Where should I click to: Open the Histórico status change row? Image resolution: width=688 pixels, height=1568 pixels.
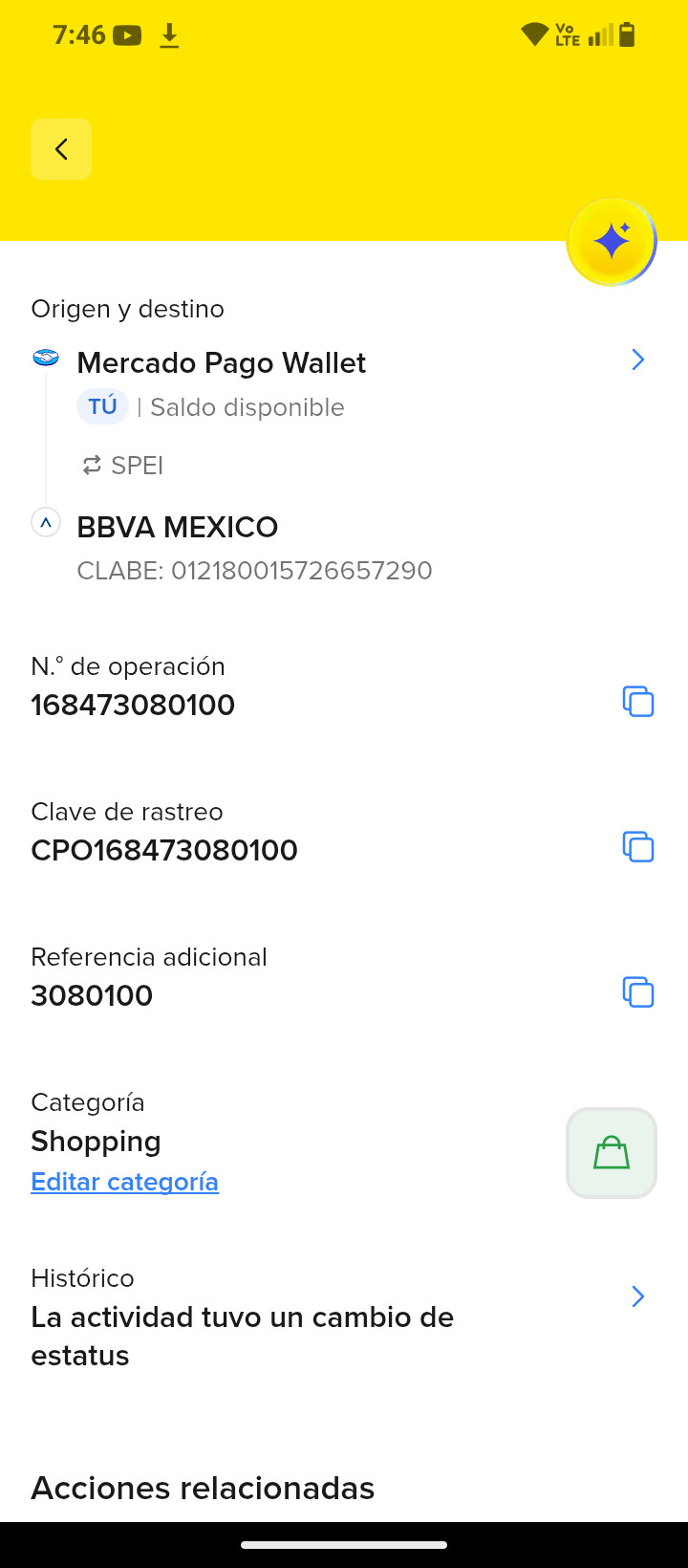[344, 1318]
